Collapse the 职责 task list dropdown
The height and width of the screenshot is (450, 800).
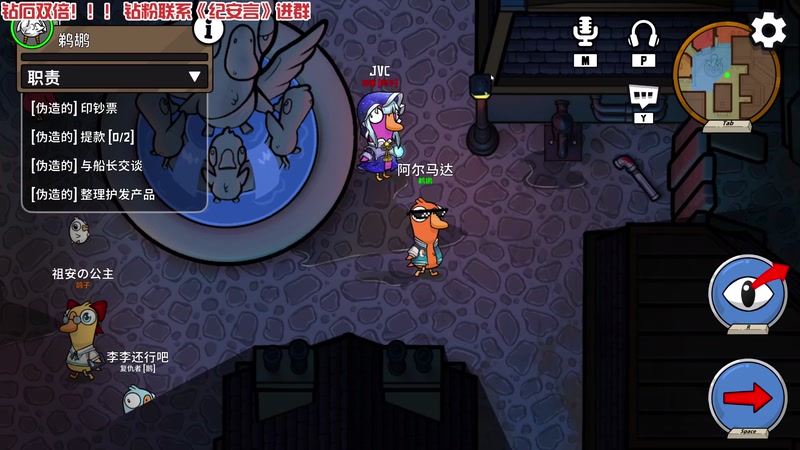(x=194, y=77)
